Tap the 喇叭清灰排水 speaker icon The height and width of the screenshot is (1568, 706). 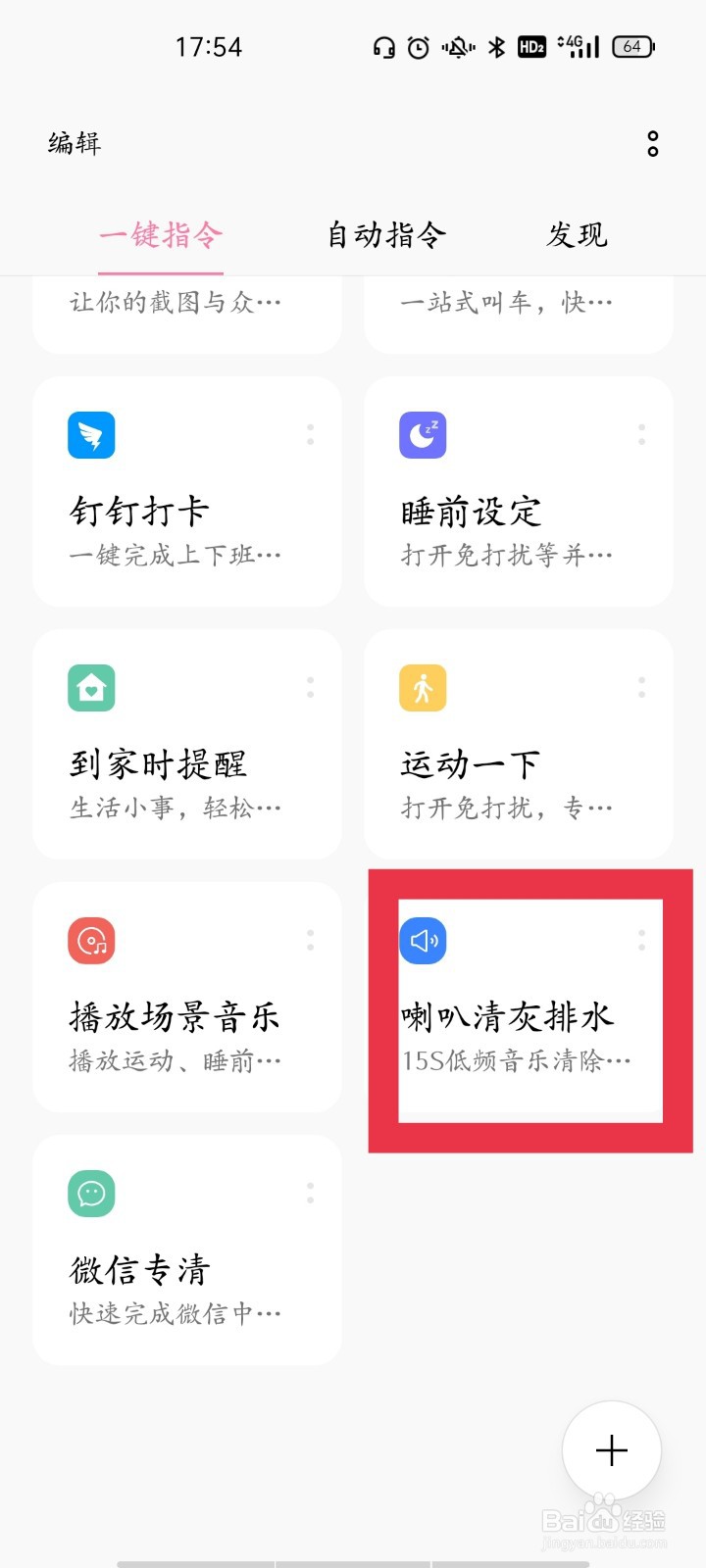[422, 940]
